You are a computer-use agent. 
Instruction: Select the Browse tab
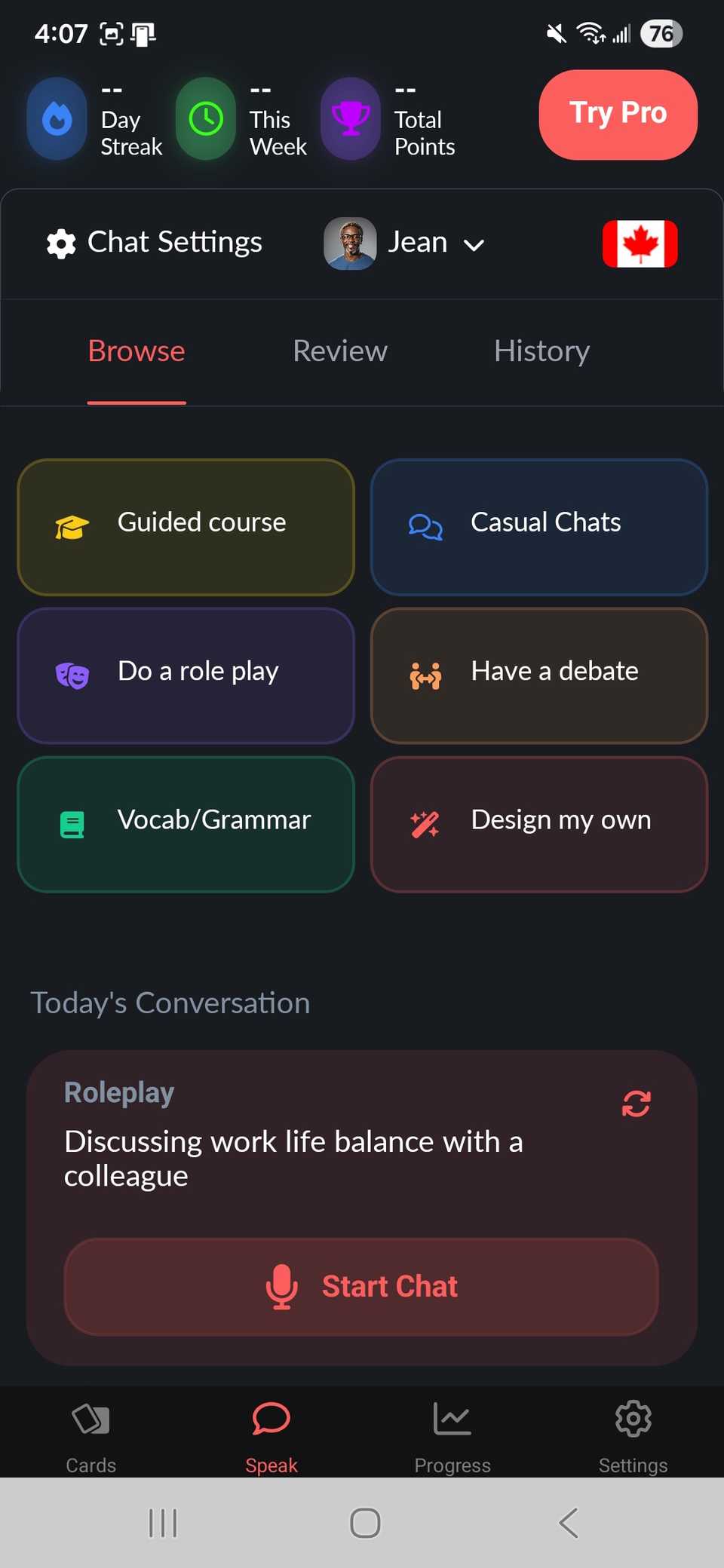(137, 351)
